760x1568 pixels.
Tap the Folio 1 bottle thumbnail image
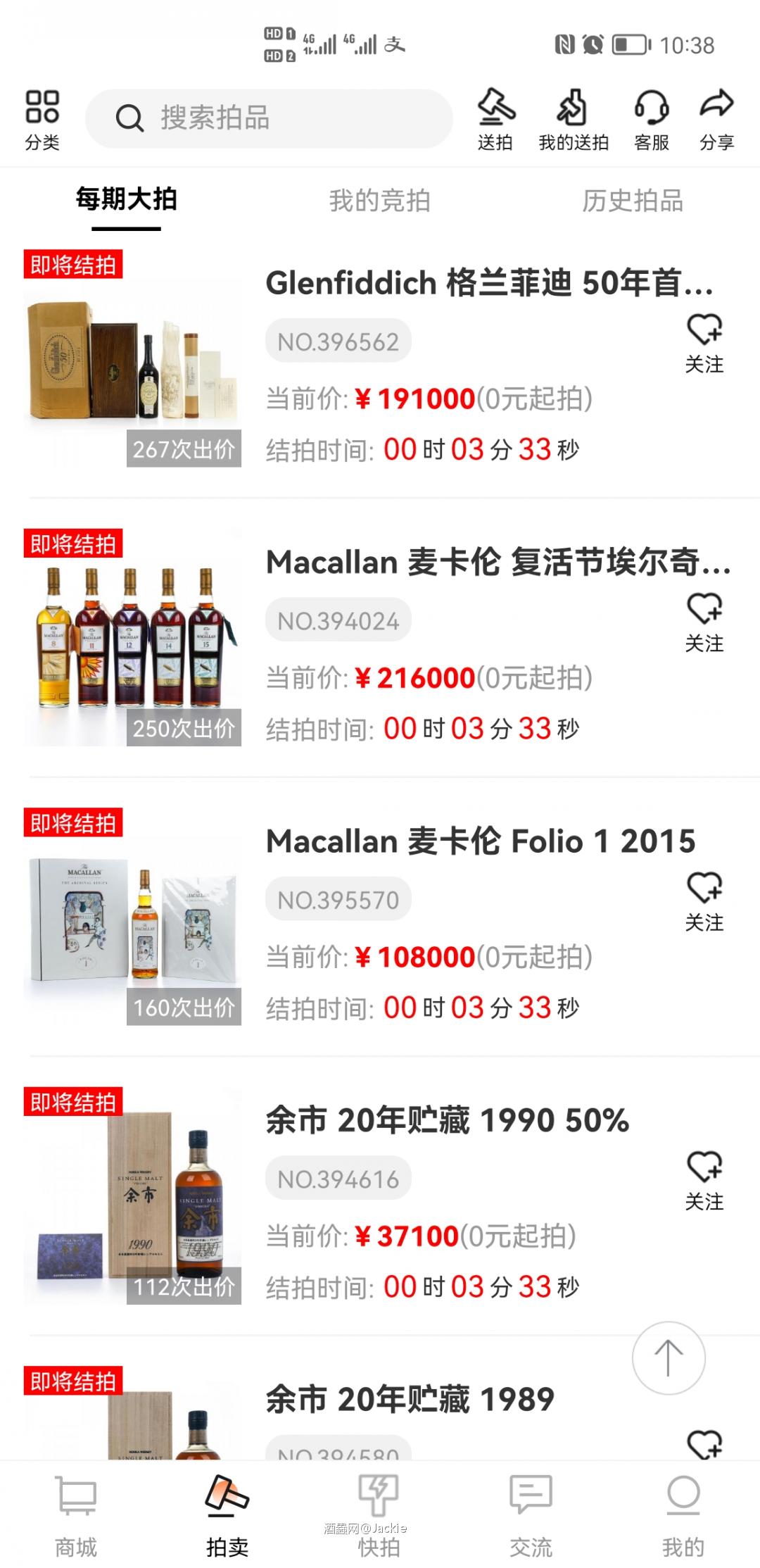(x=132, y=922)
